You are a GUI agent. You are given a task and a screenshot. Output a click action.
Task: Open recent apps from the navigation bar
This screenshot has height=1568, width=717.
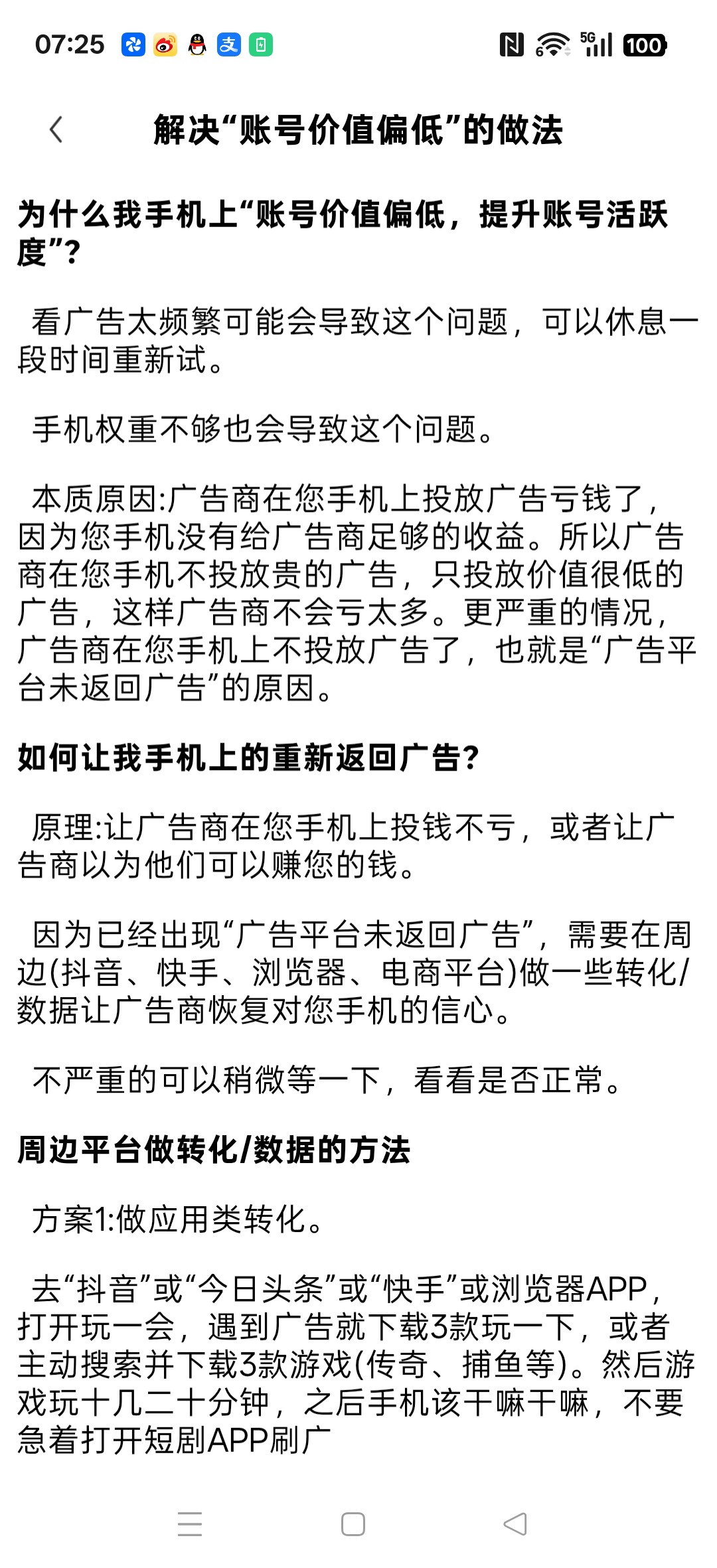(190, 1524)
